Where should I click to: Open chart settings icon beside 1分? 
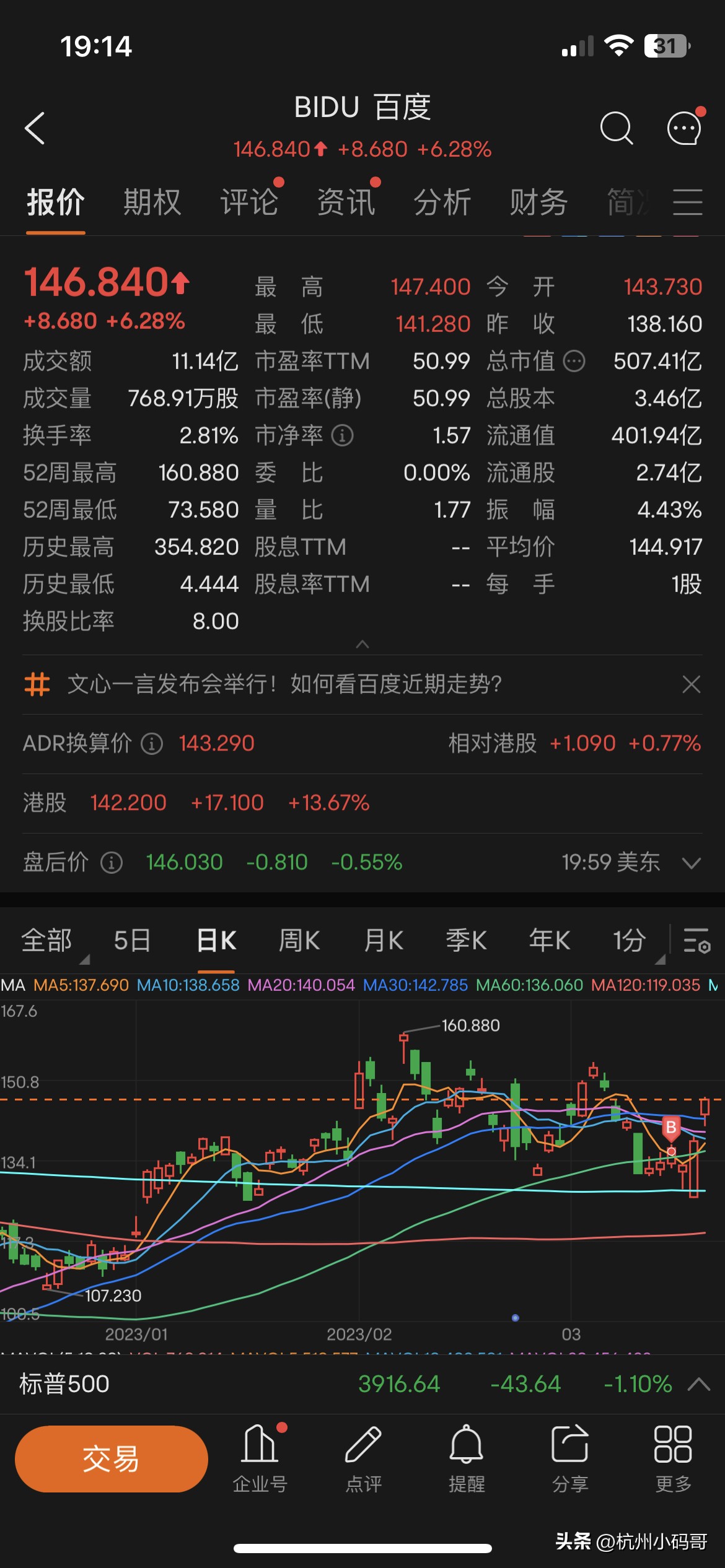(696, 941)
